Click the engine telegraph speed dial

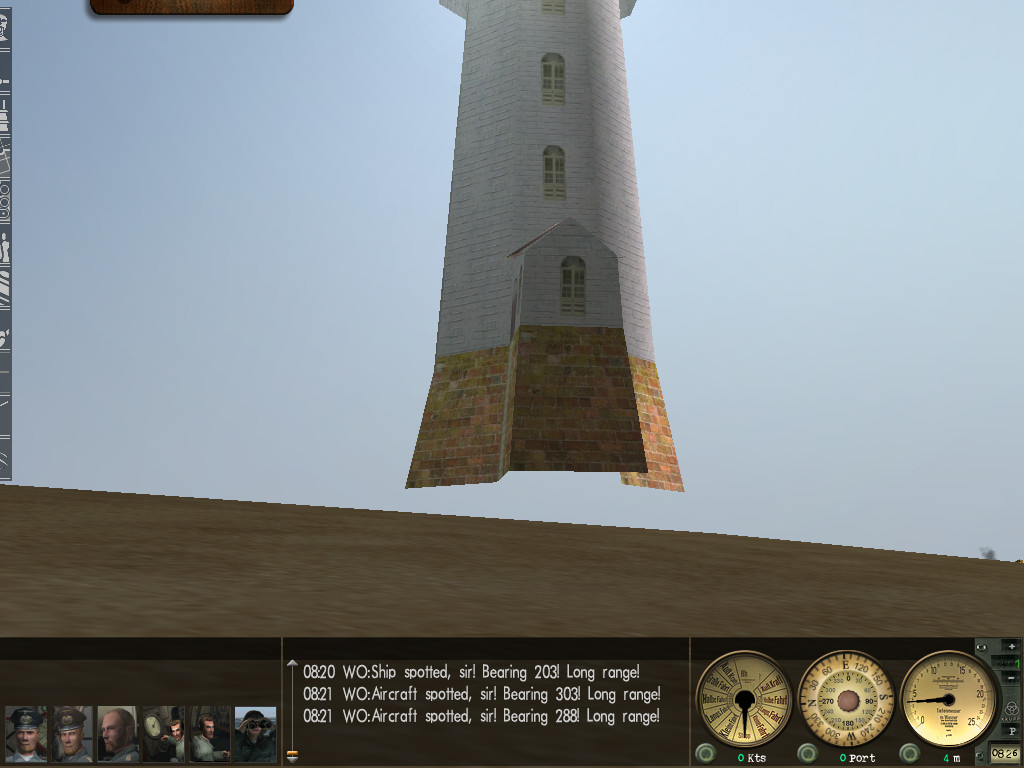pyautogui.click(x=743, y=697)
